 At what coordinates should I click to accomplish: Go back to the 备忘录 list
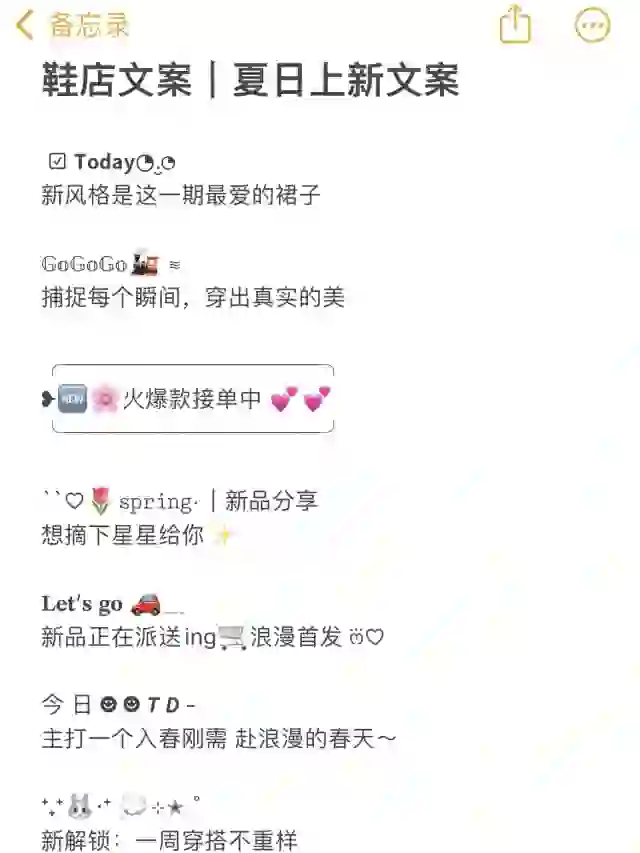(x=72, y=25)
